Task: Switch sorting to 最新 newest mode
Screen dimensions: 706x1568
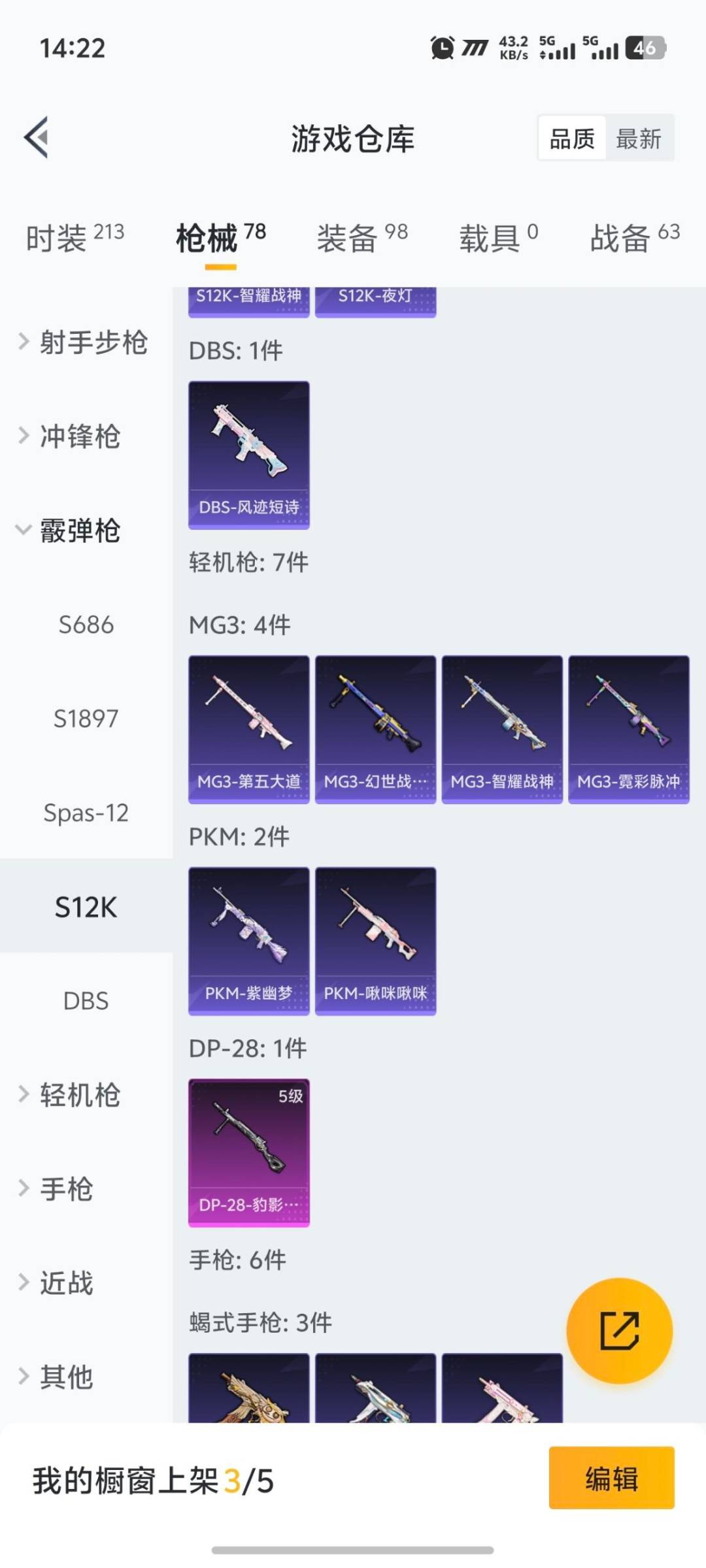Action: click(641, 138)
